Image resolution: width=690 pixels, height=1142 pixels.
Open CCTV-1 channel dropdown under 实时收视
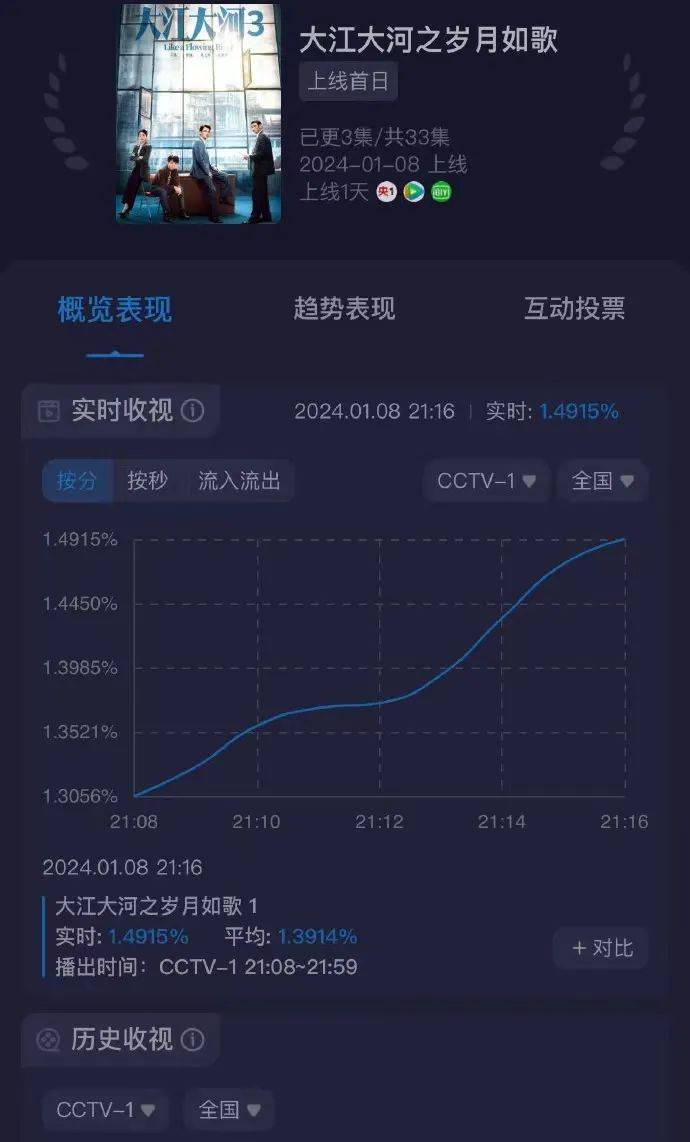click(x=487, y=481)
